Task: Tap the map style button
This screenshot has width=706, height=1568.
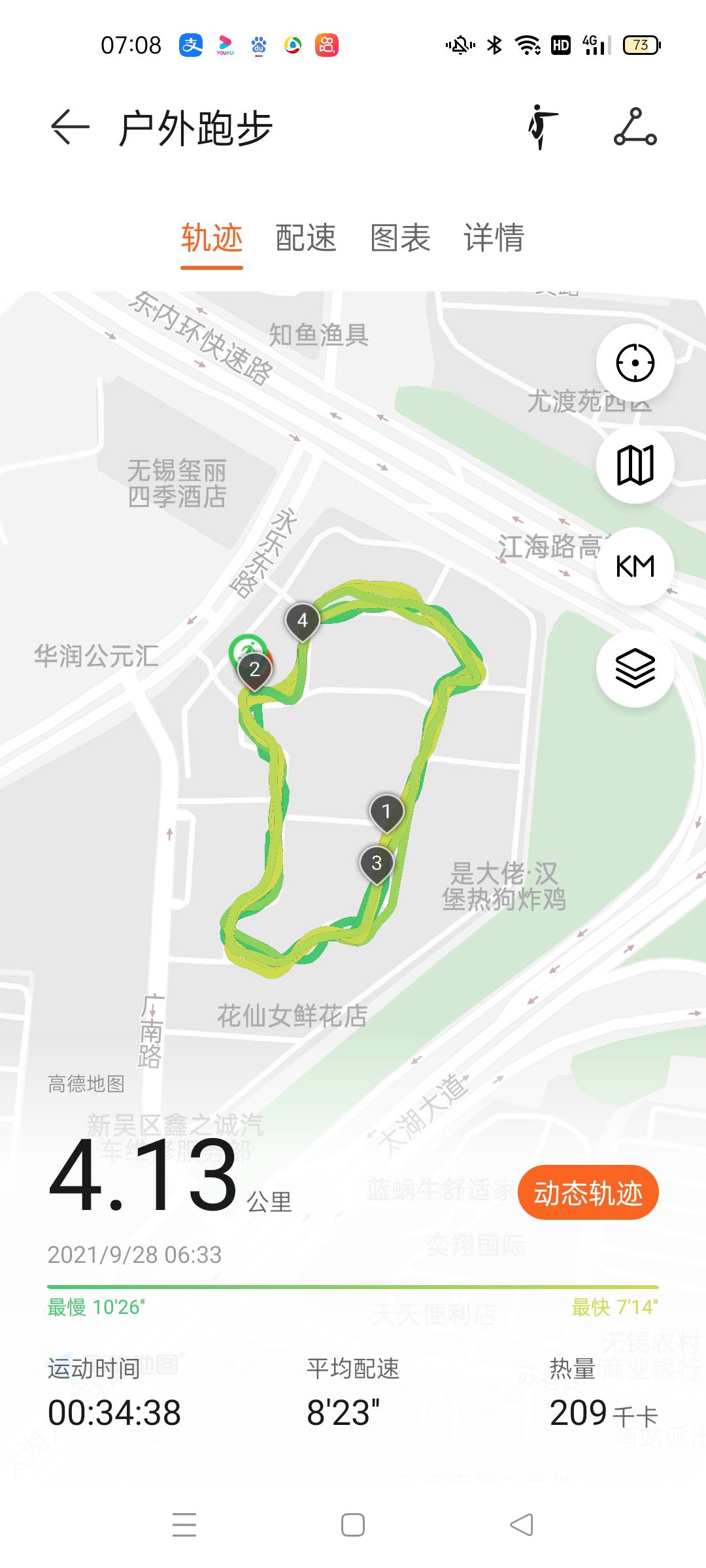Action: [635, 465]
